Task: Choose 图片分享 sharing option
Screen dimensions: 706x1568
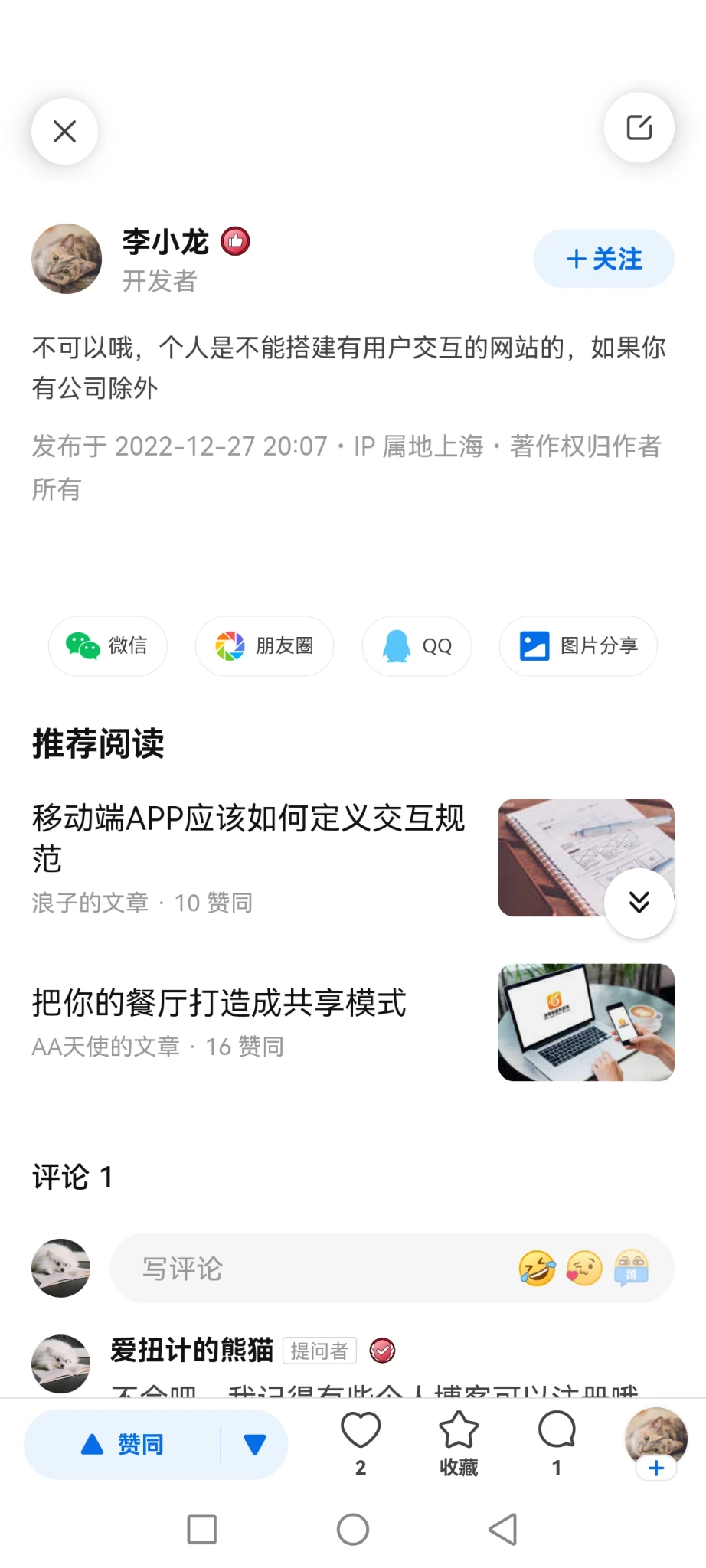Action: 578,646
